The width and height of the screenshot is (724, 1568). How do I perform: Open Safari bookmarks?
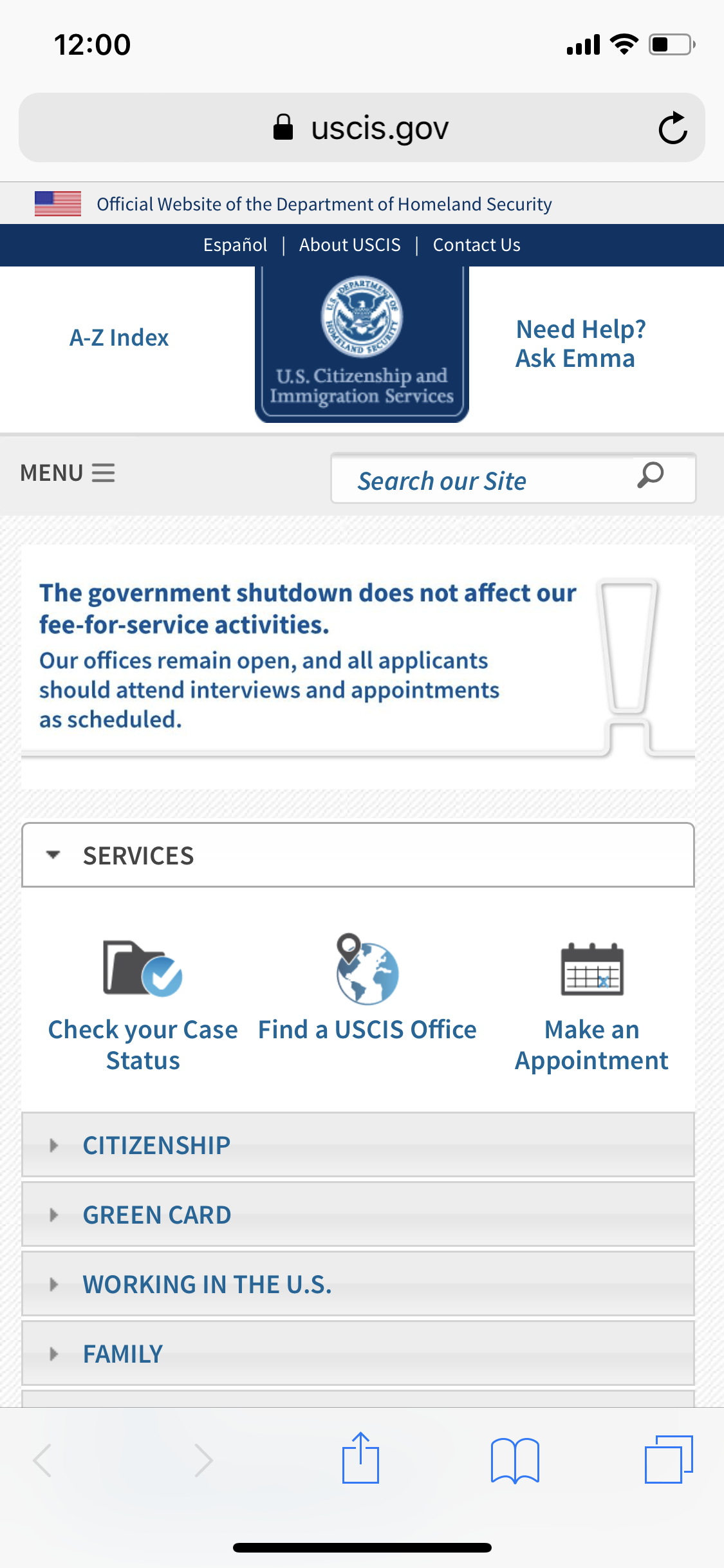pyautogui.click(x=515, y=1461)
